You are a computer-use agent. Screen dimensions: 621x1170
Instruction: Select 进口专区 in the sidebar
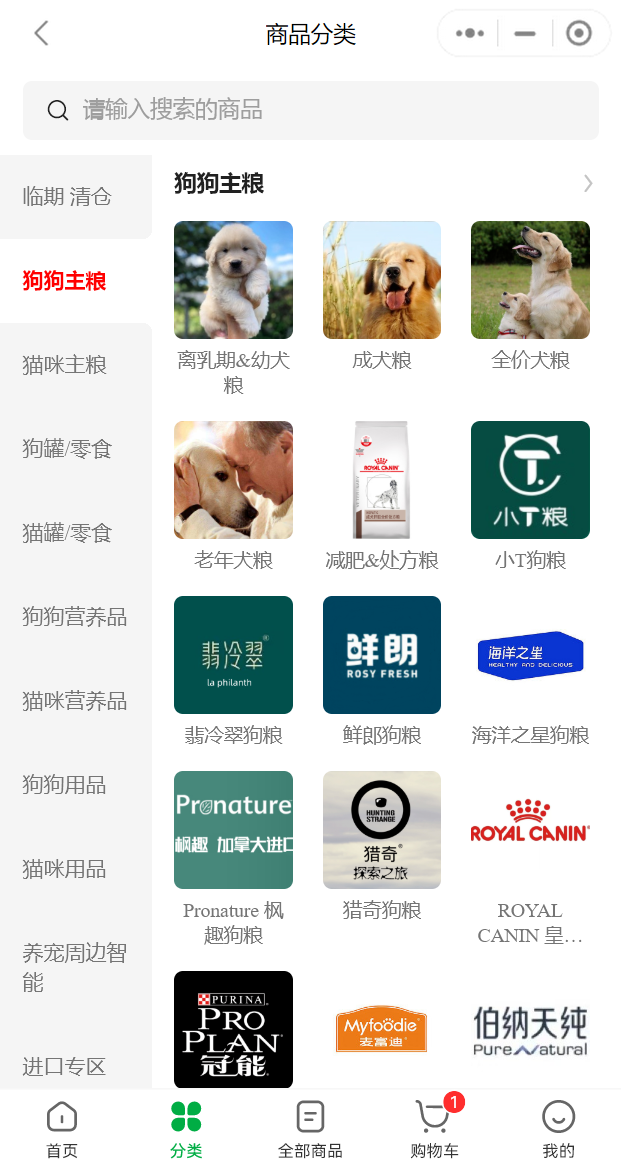click(64, 1066)
